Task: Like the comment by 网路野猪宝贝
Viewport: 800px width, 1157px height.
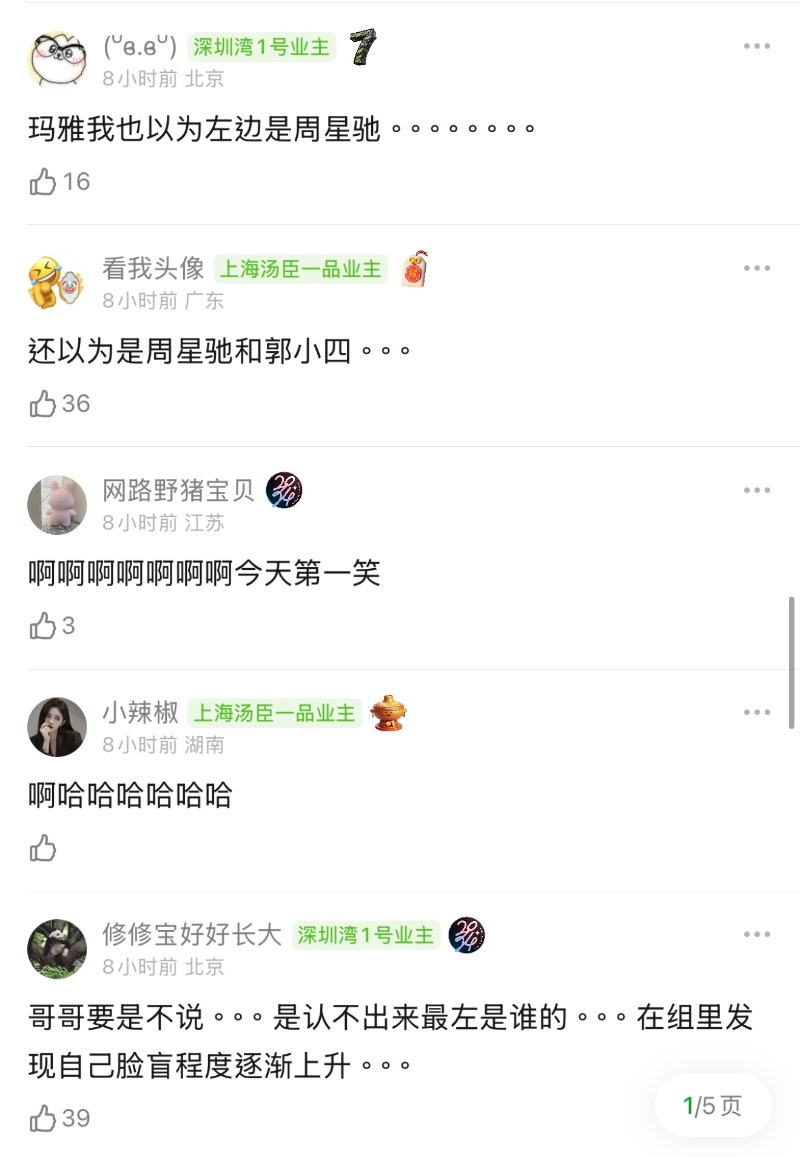Action: (x=43, y=627)
